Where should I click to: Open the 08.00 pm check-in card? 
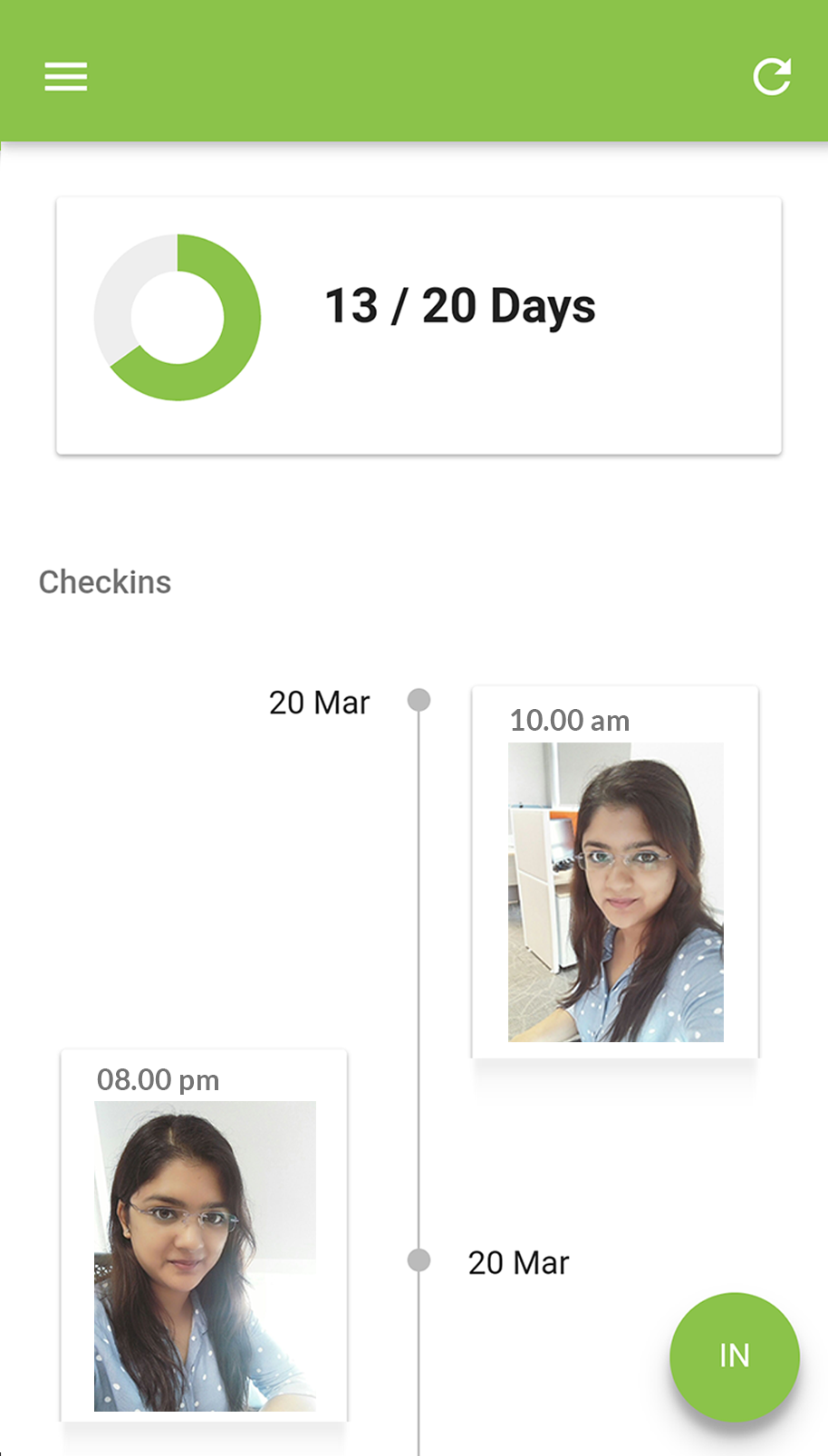tap(204, 1235)
